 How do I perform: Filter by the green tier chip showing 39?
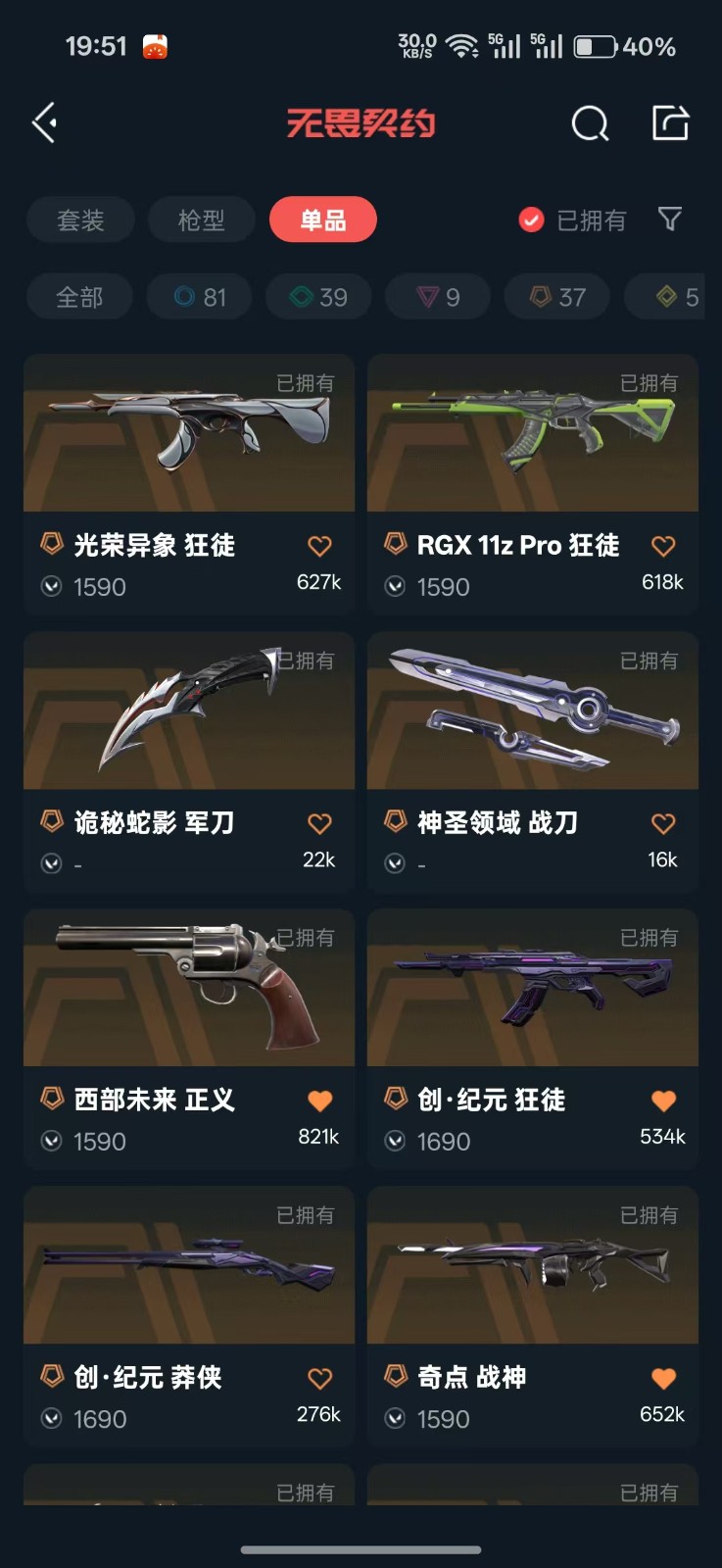pos(319,297)
